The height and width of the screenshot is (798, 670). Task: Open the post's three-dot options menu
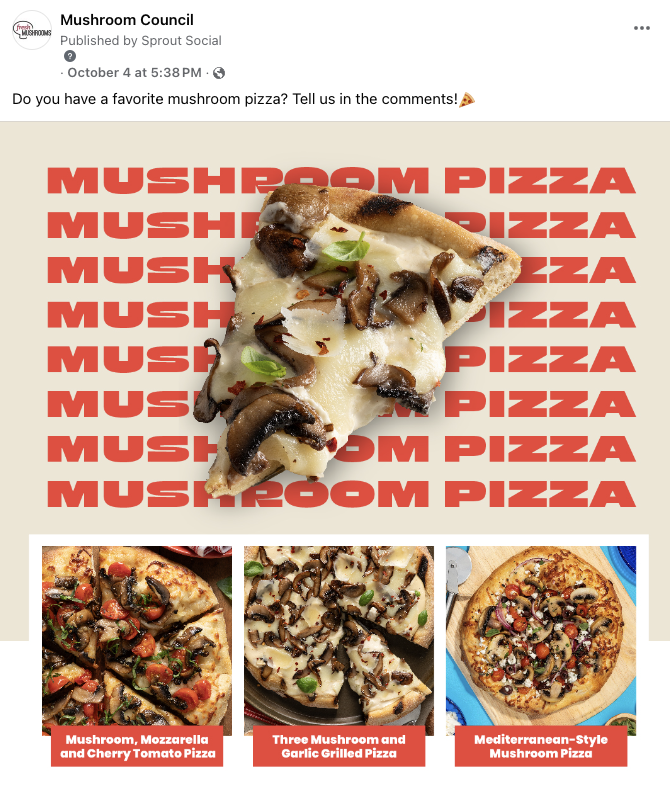pyautogui.click(x=642, y=28)
